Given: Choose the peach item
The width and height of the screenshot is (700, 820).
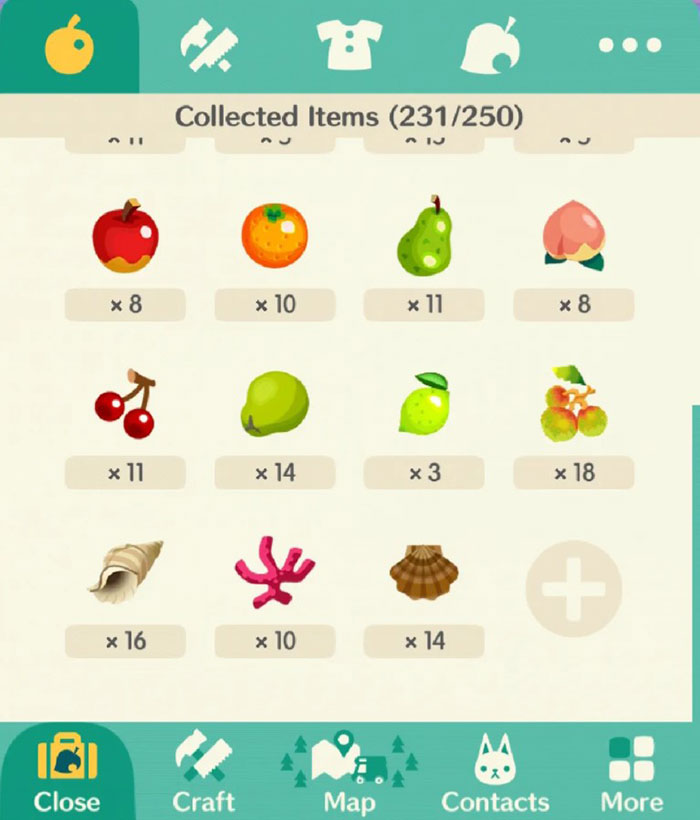Looking at the screenshot, I should [x=573, y=237].
